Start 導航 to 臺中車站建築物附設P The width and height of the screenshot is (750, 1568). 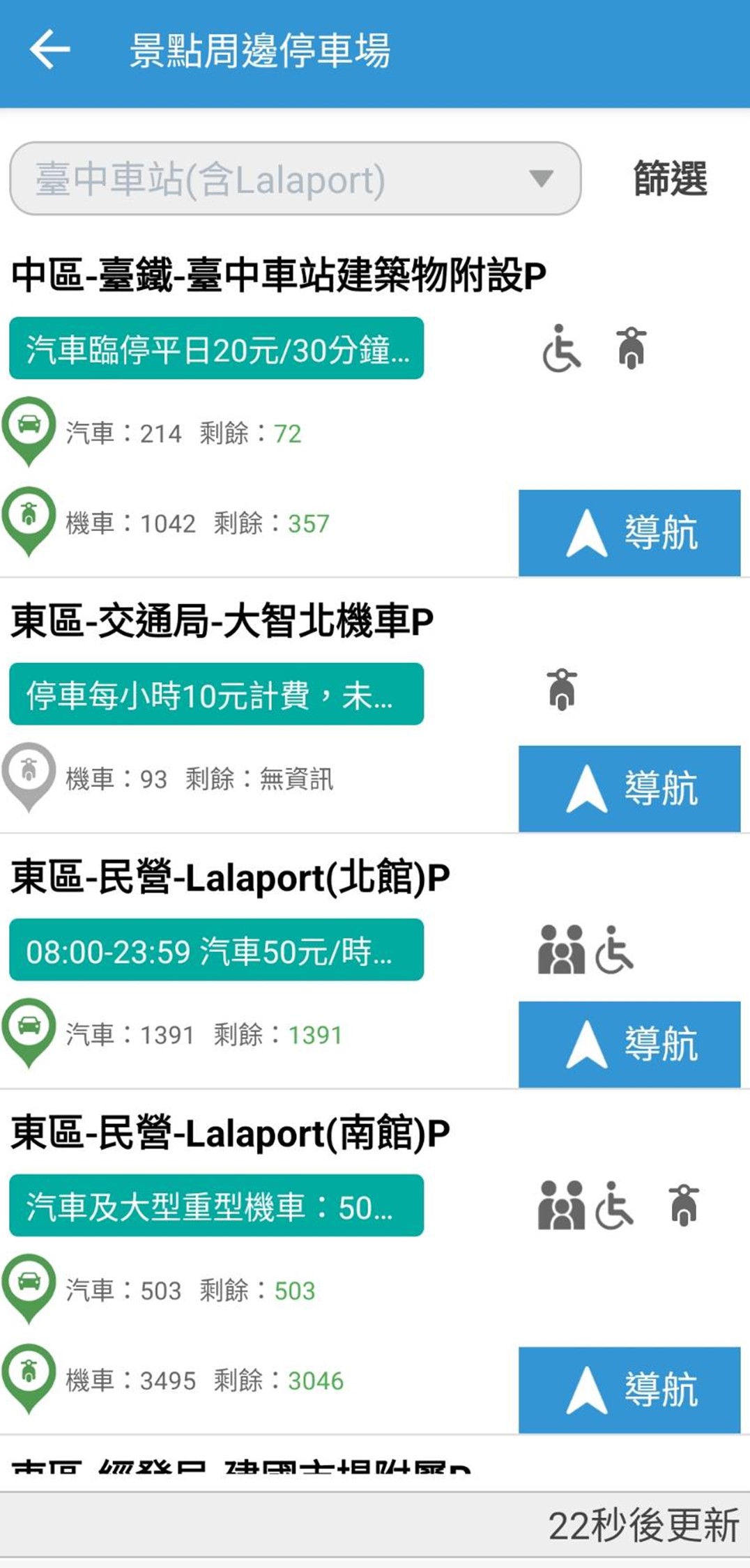click(629, 532)
